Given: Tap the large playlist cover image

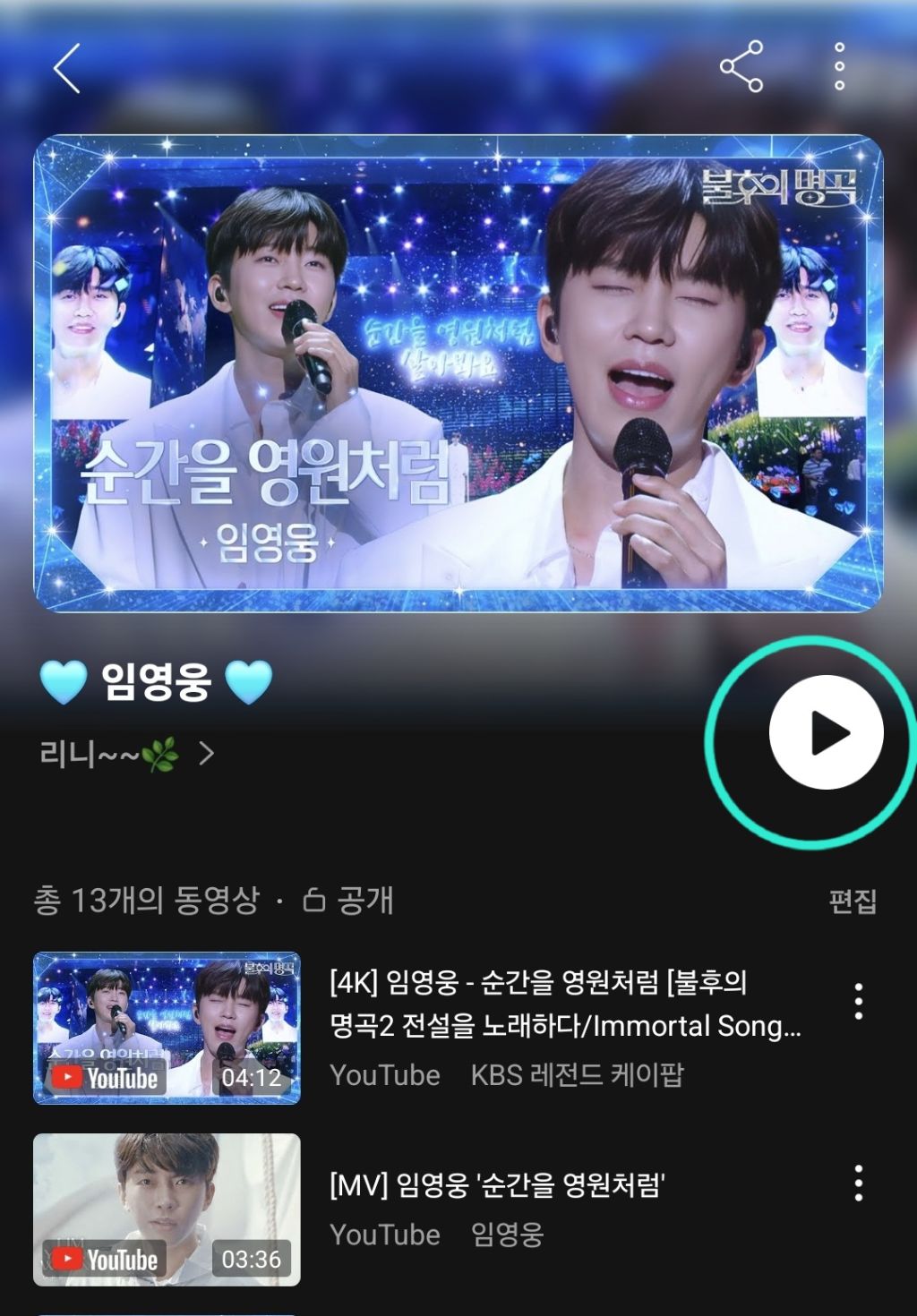Looking at the screenshot, I should pyautogui.click(x=458, y=373).
